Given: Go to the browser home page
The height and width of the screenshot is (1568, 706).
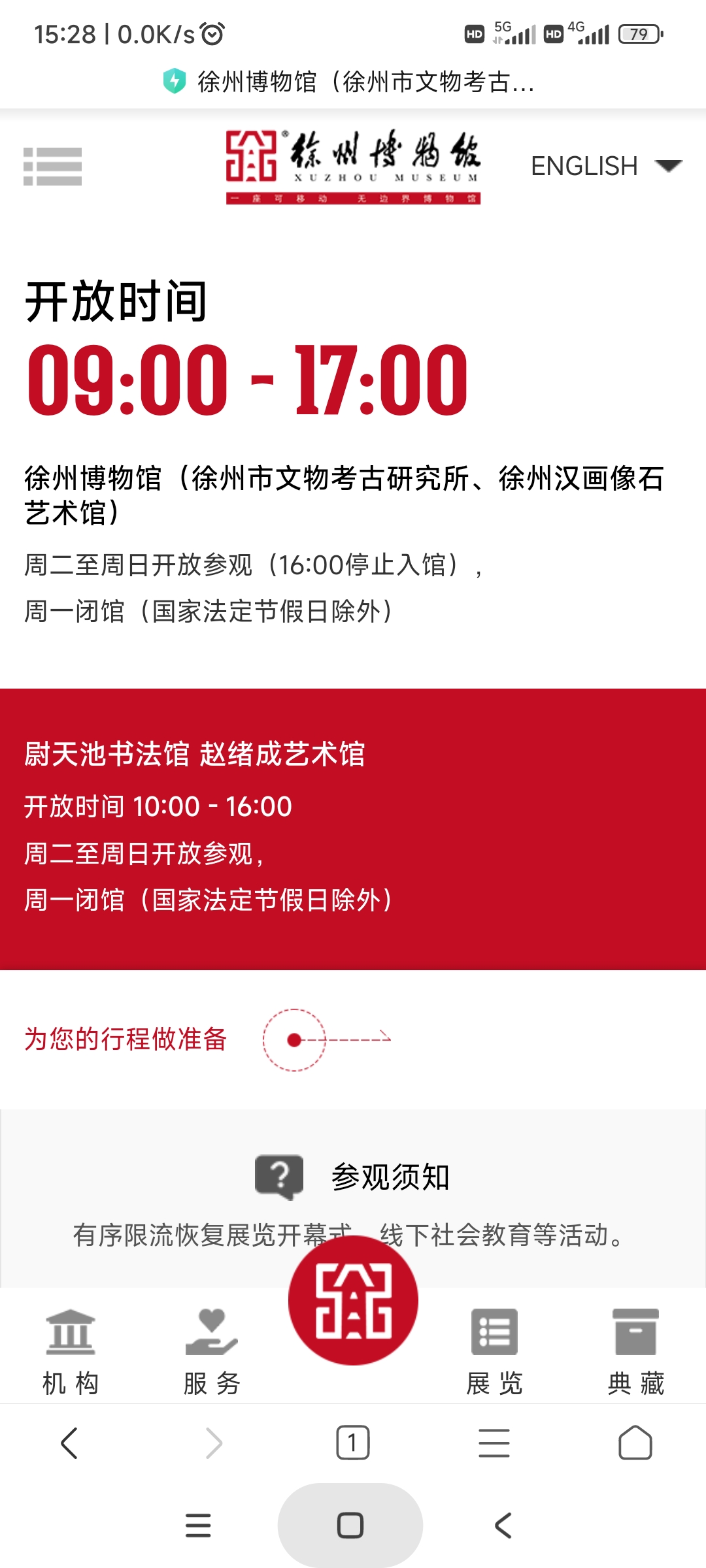Looking at the screenshot, I should pos(635,1443).
